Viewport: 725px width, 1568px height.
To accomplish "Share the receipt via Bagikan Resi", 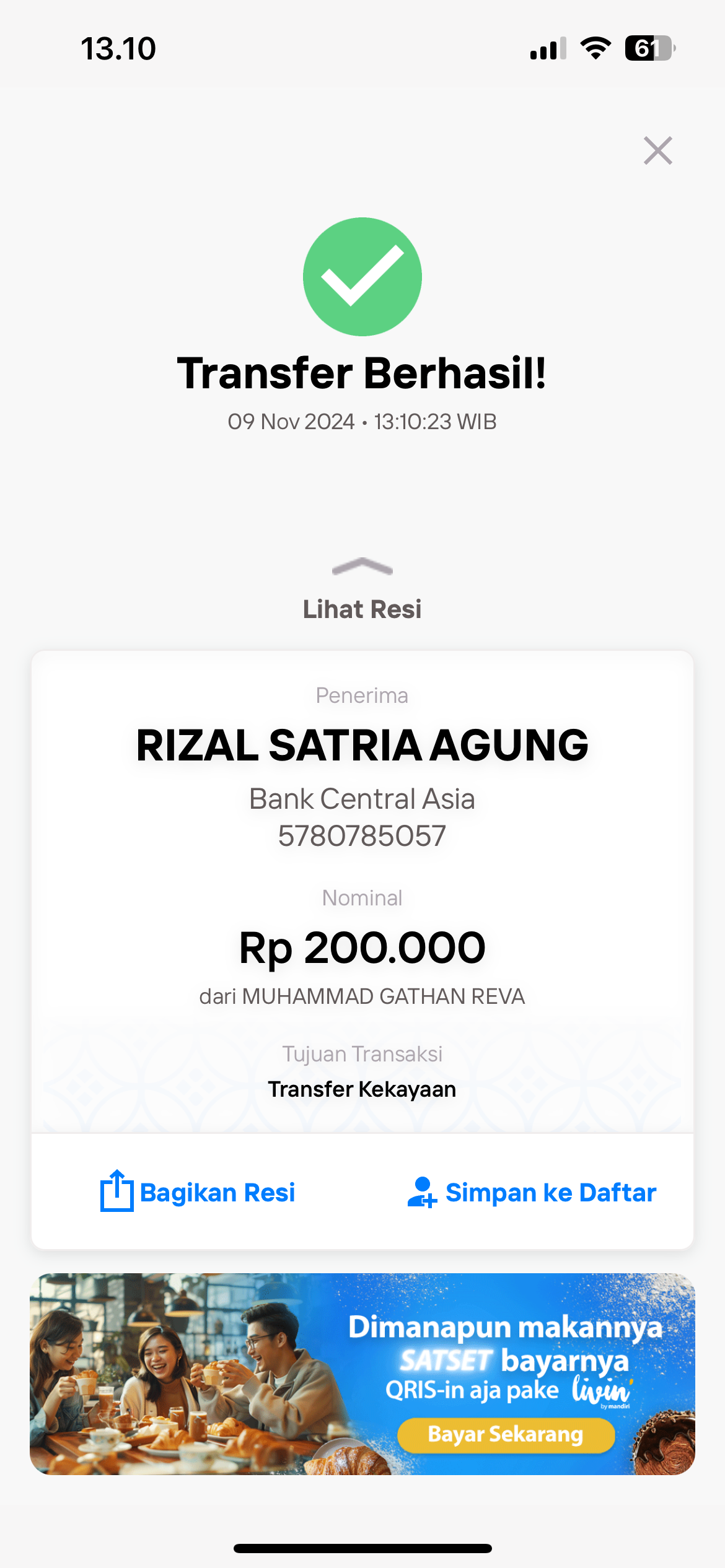I will tap(198, 1192).
